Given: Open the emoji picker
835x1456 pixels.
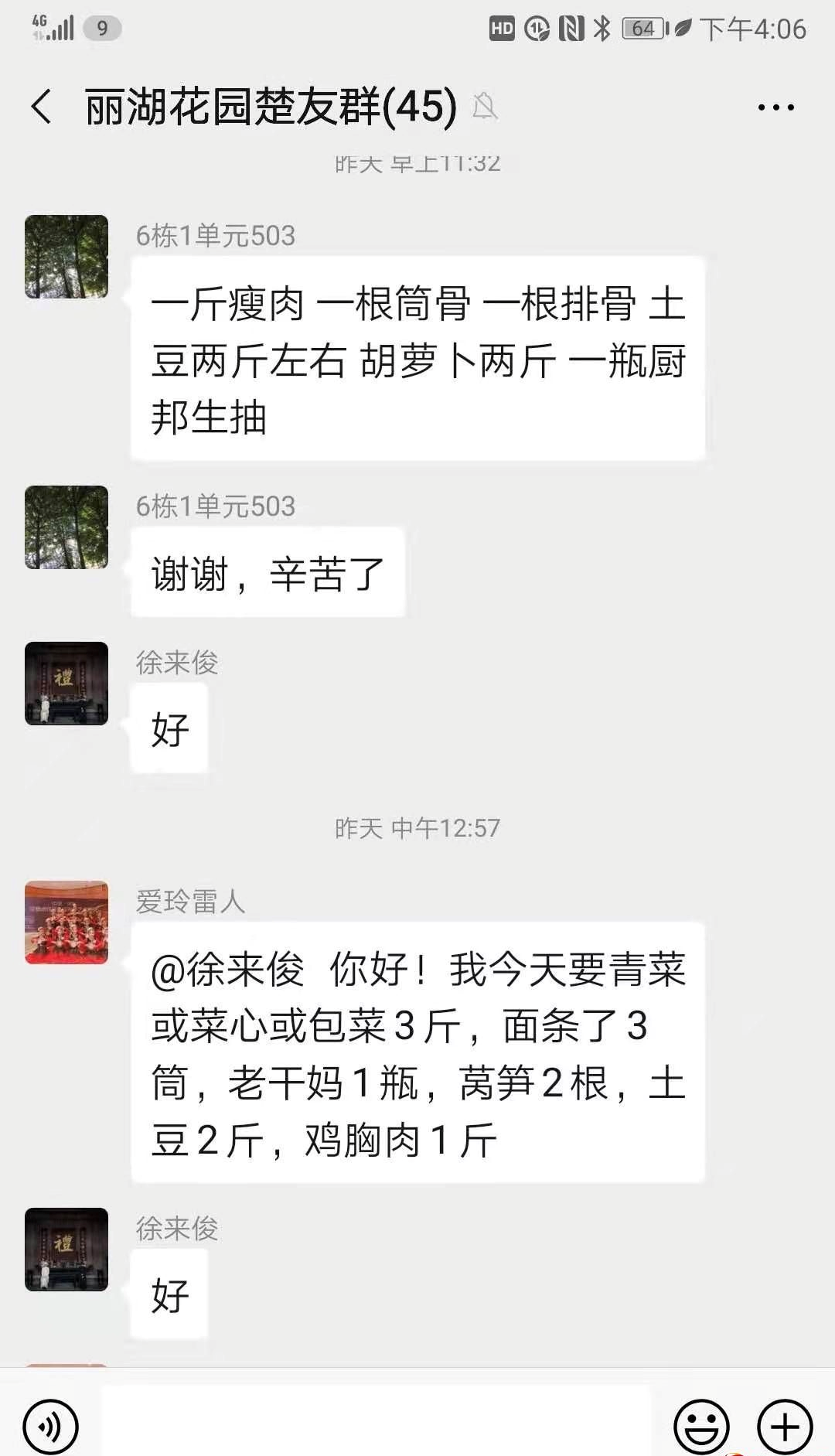Looking at the screenshot, I should pos(701,1427).
